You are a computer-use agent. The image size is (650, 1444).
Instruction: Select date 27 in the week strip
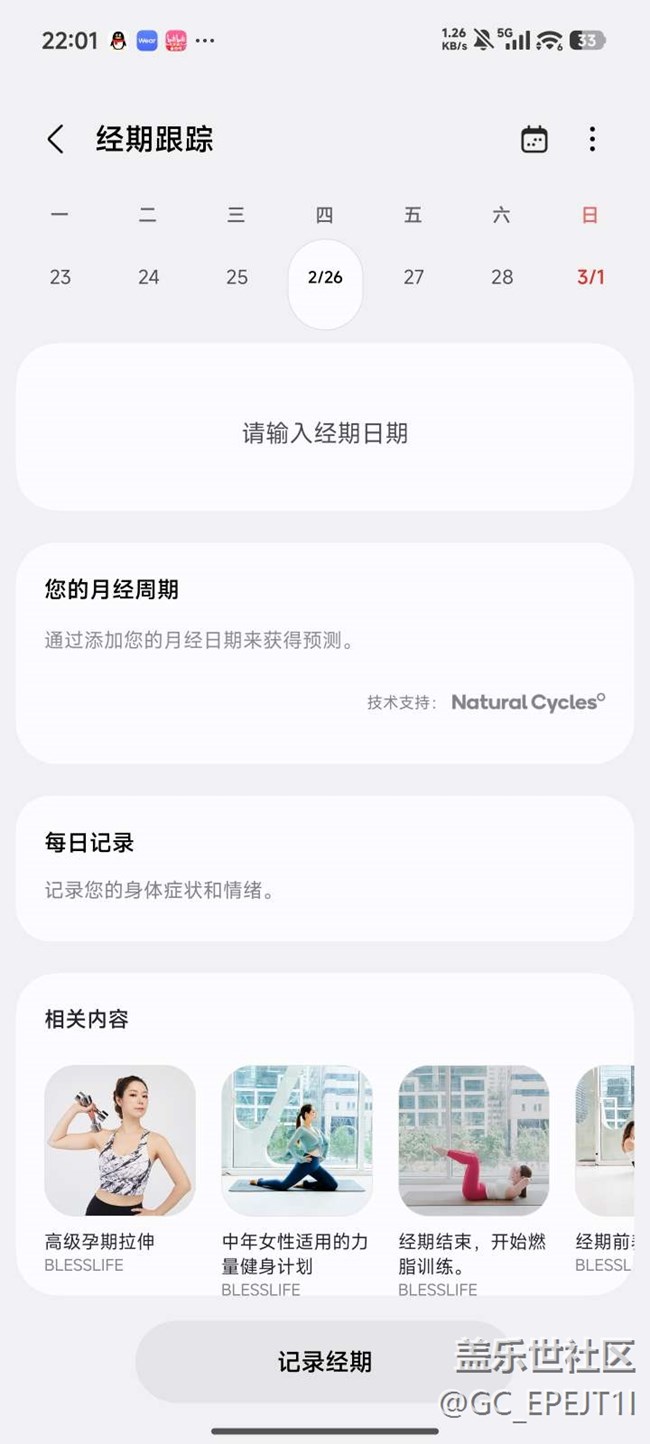pyautogui.click(x=413, y=277)
